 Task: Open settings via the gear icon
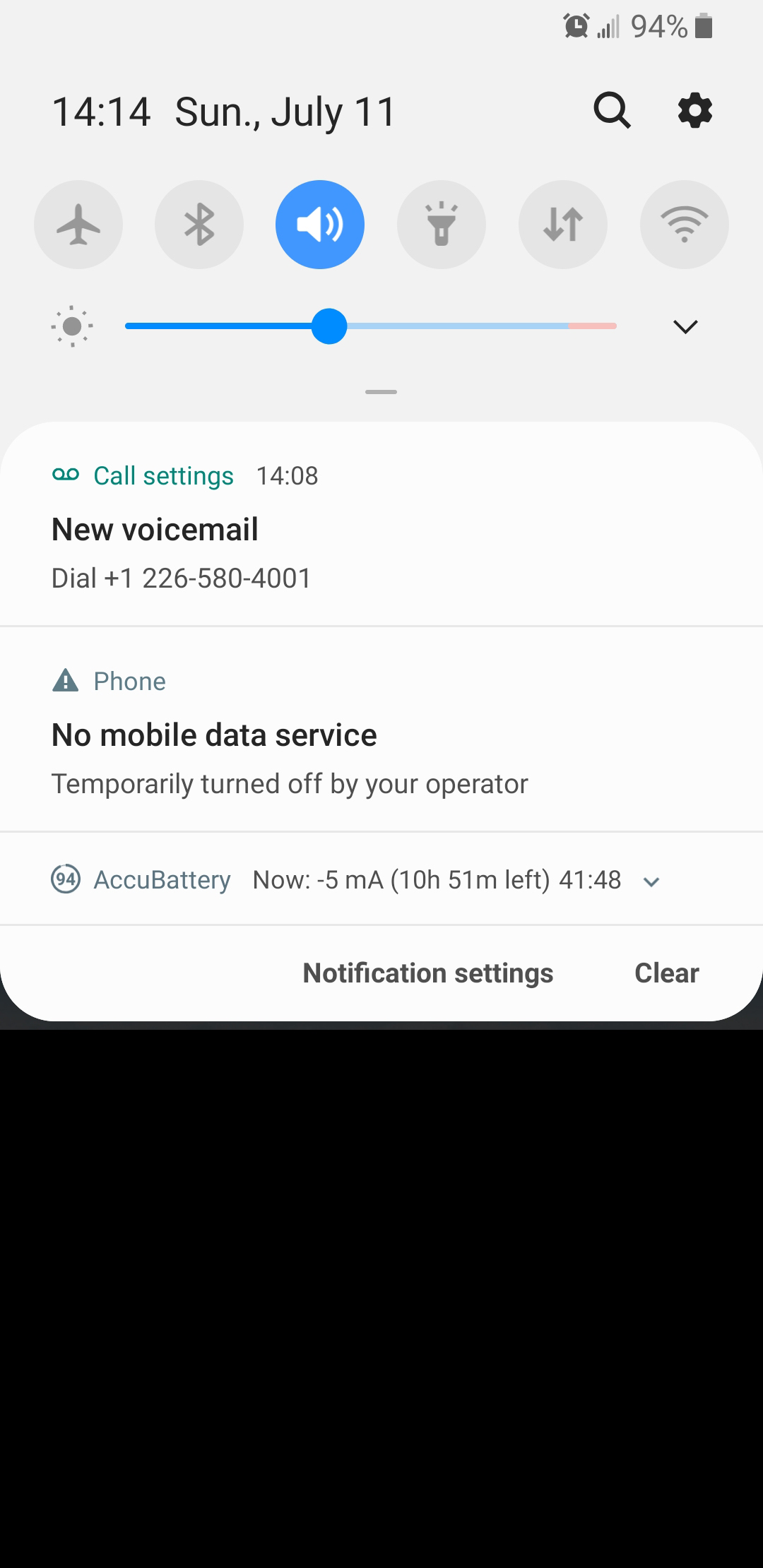tap(695, 111)
